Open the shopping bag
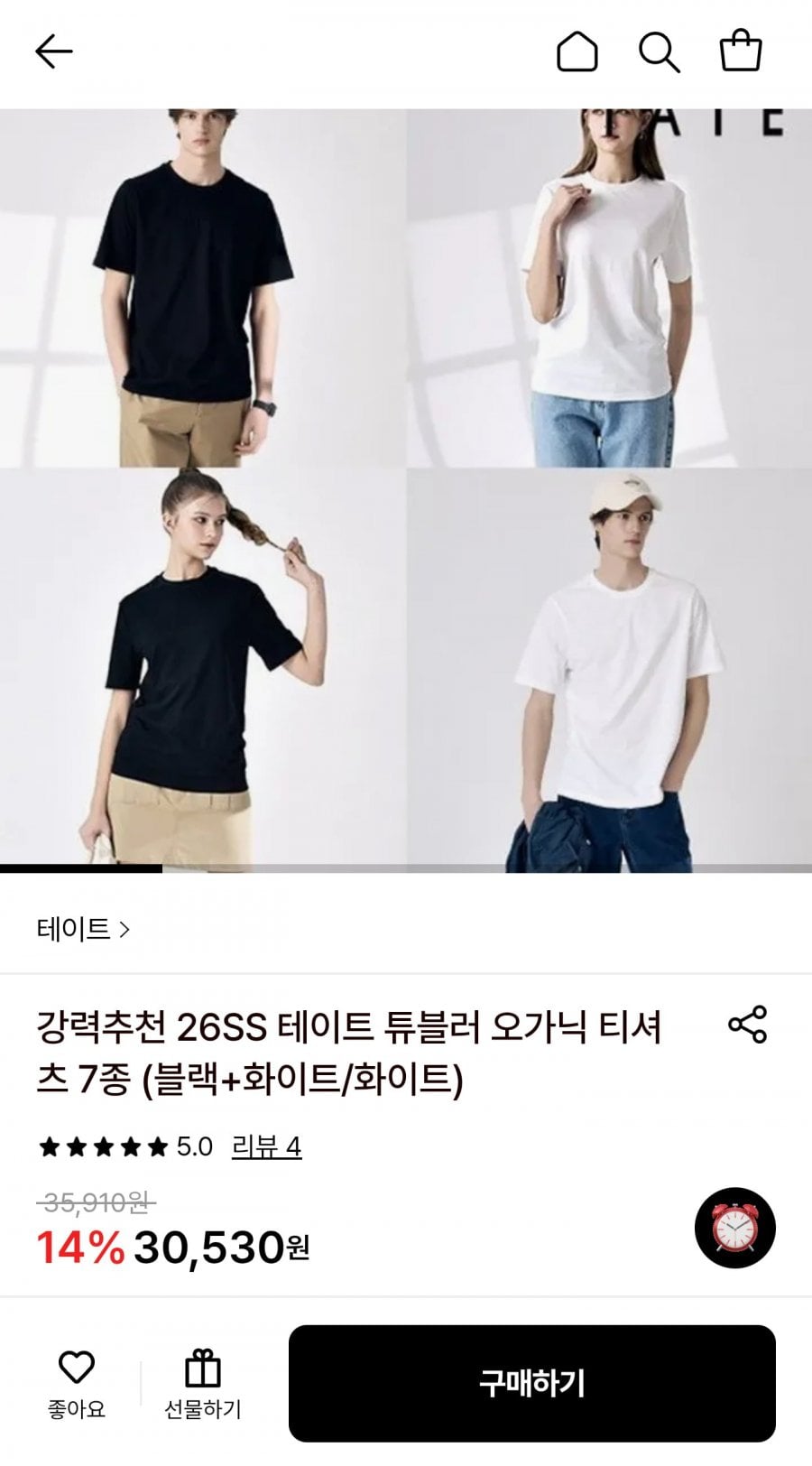Viewport: 812px width, 1466px height. tap(740, 51)
